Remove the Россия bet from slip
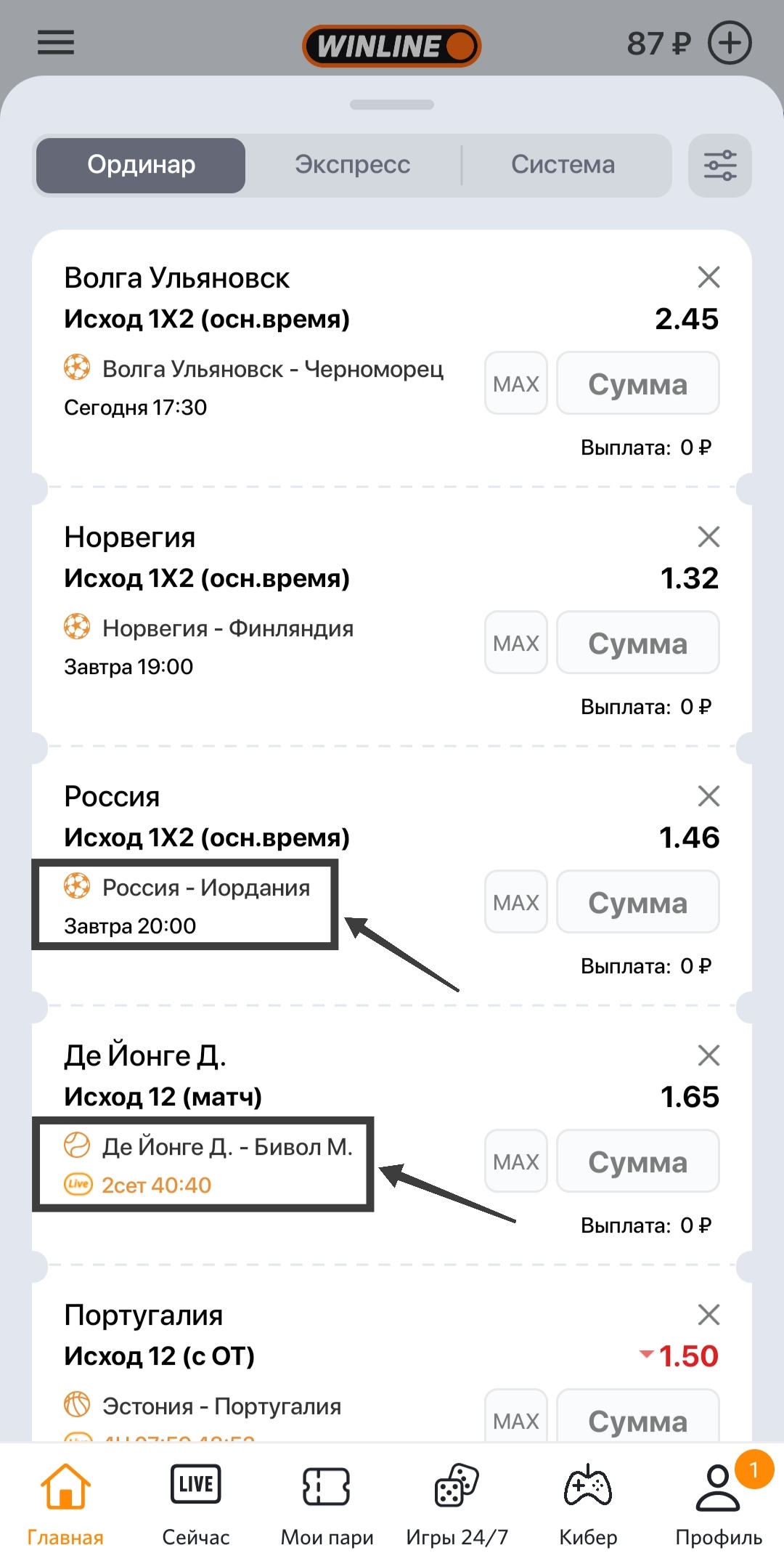The height and width of the screenshot is (1553, 784). pyautogui.click(x=709, y=796)
